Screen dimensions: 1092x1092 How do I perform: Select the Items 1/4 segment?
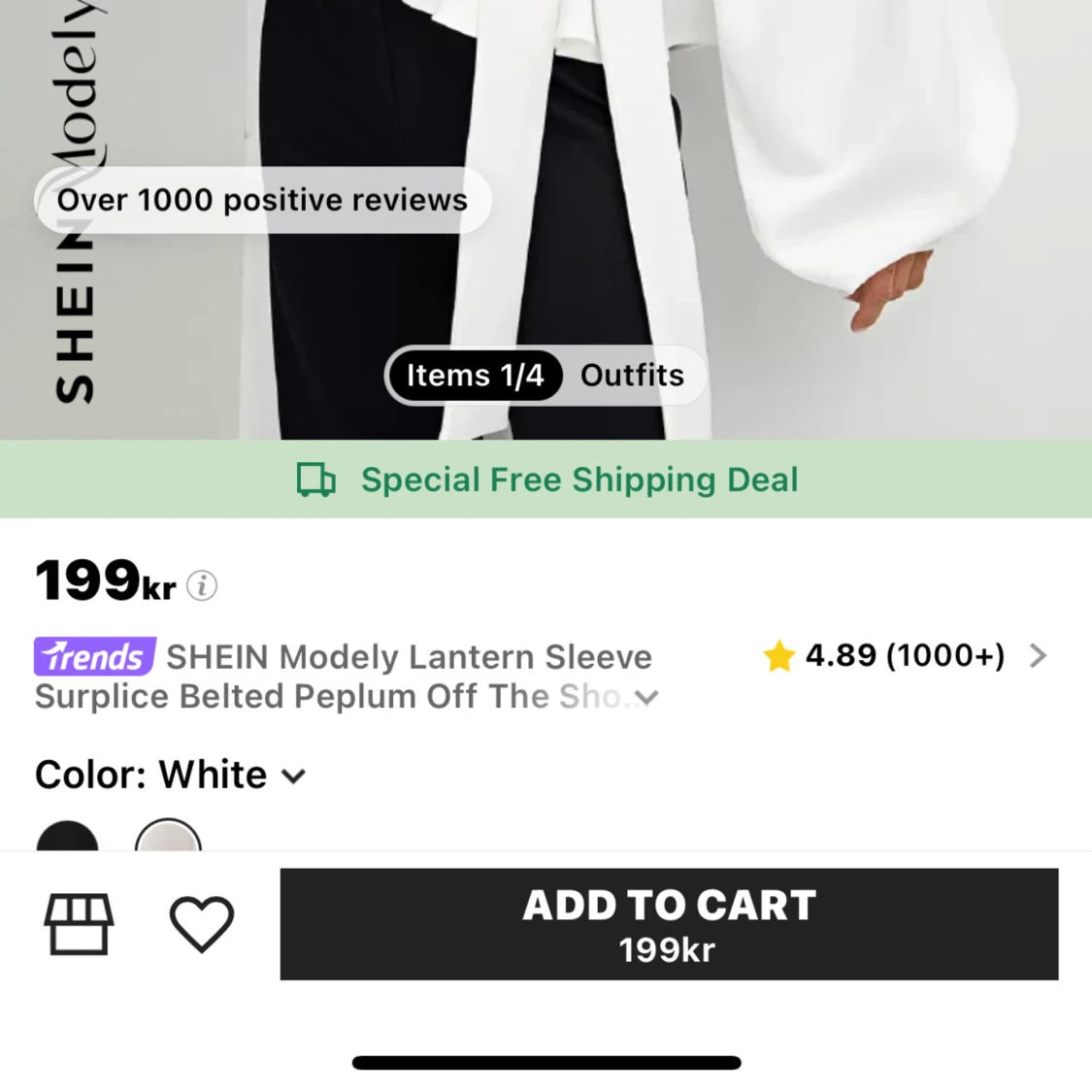tap(475, 376)
